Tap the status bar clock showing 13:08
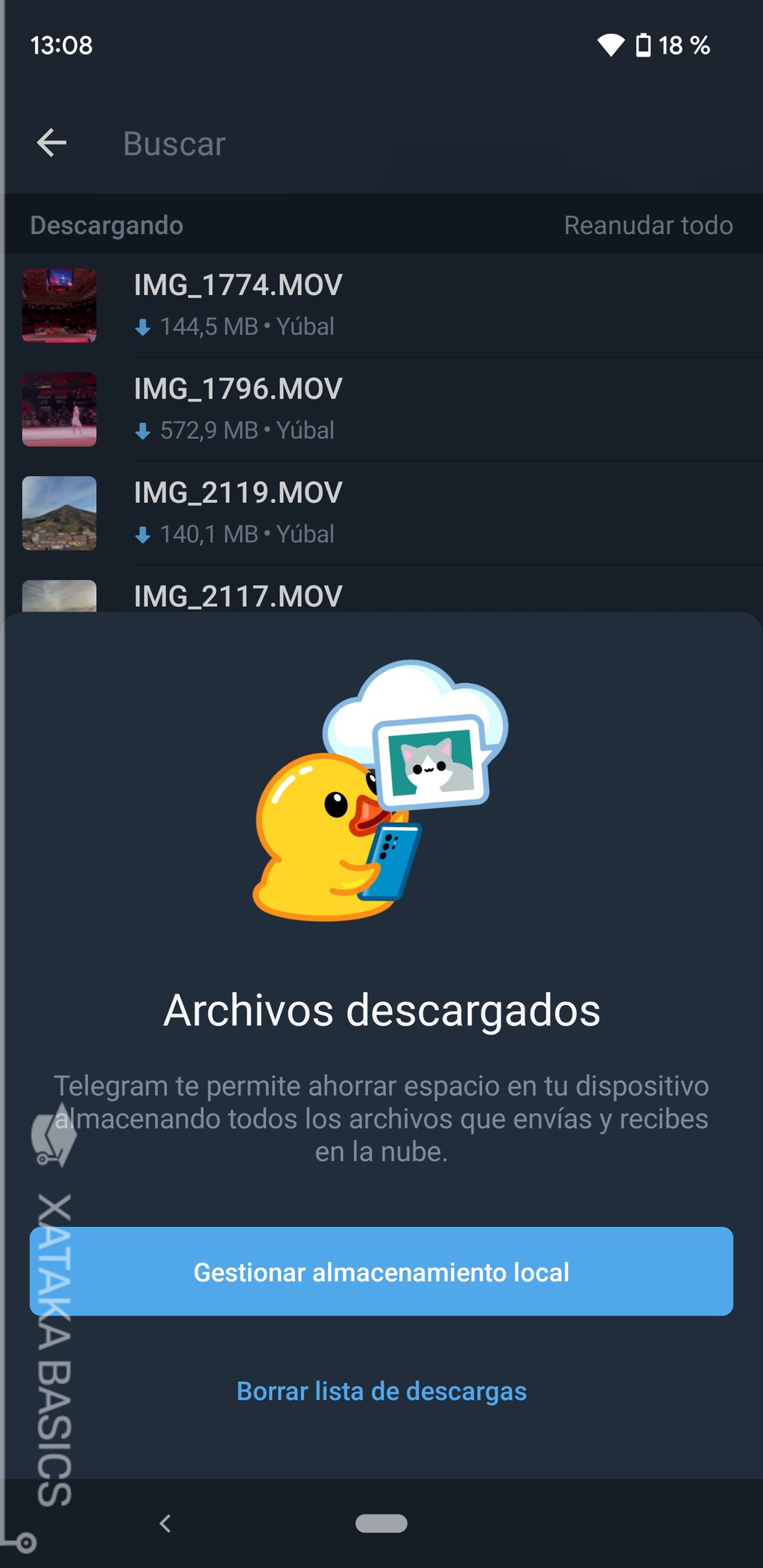 click(x=60, y=45)
